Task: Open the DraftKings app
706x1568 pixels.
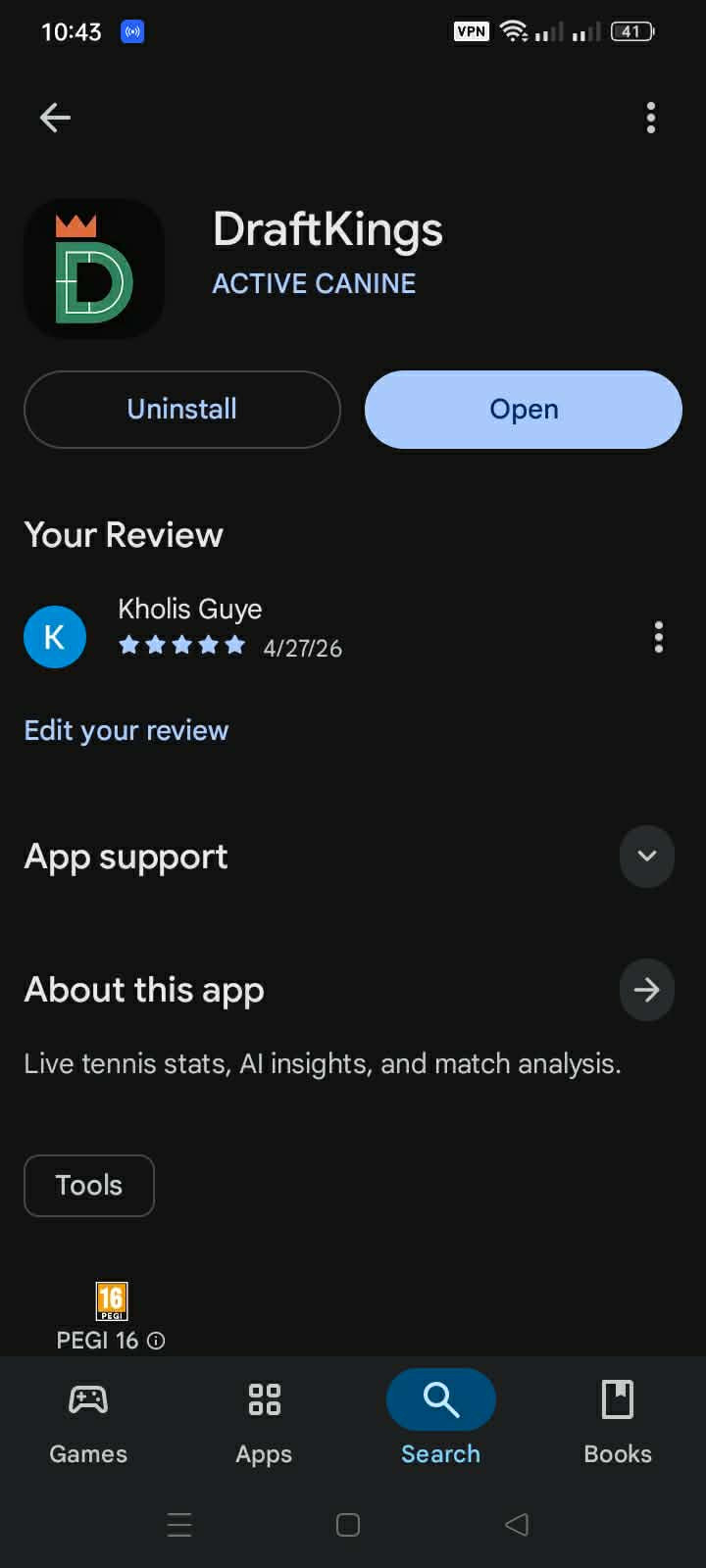Action: [x=524, y=410]
